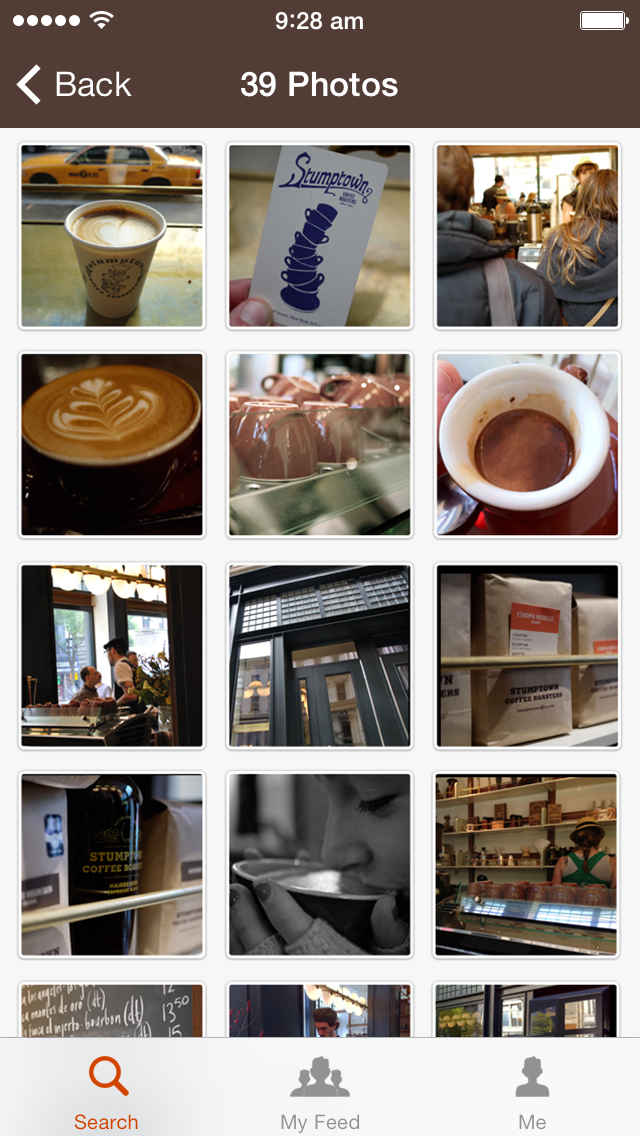Go back using the Back button
The width and height of the screenshot is (640, 1136).
(x=74, y=85)
